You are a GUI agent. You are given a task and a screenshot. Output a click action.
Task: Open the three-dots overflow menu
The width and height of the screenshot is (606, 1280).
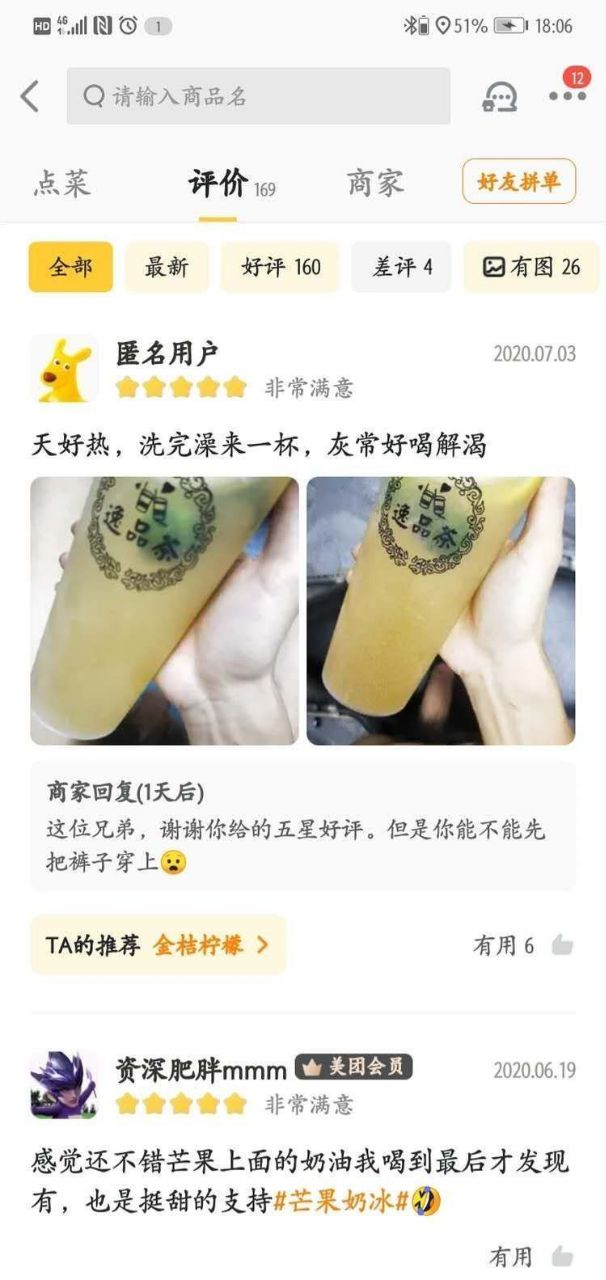click(x=567, y=96)
